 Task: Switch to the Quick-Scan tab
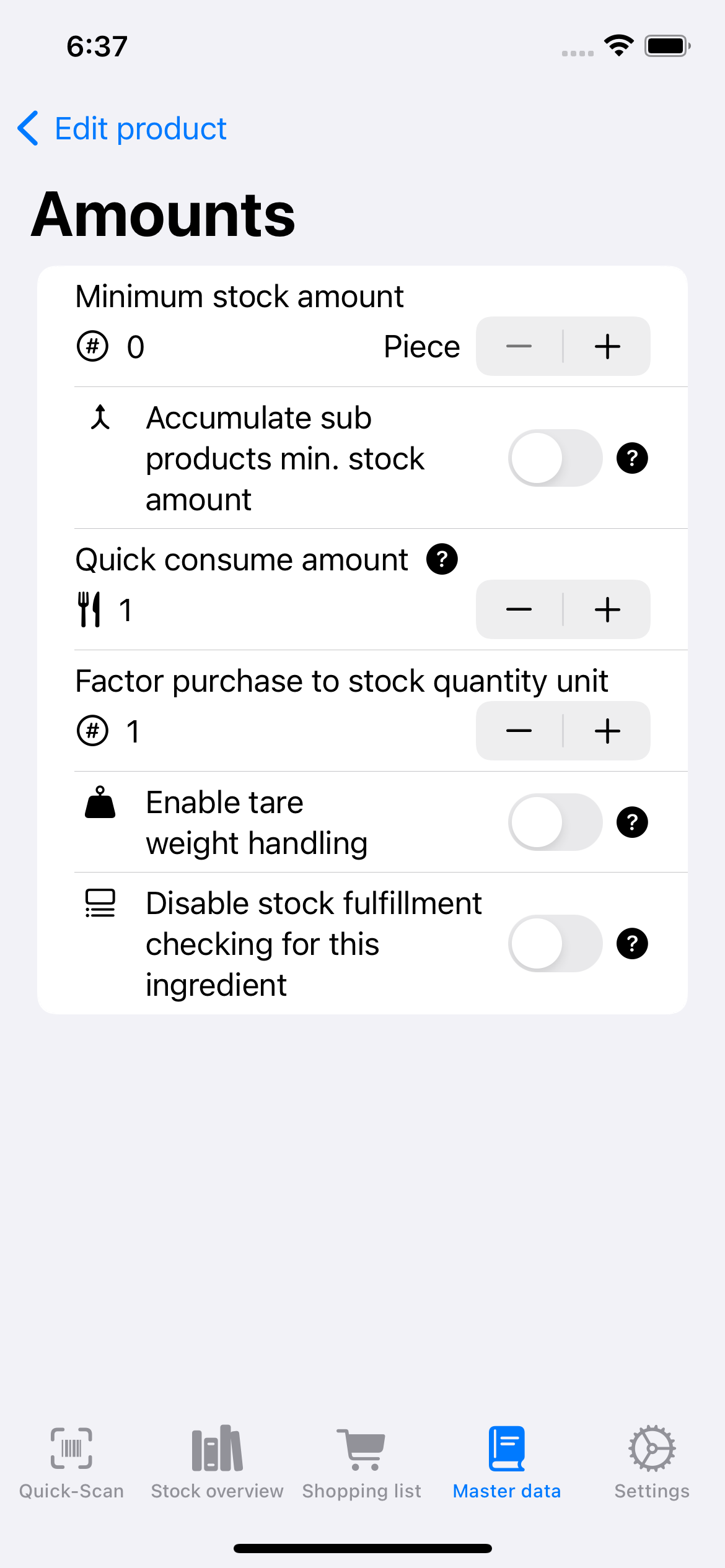tap(72, 1463)
